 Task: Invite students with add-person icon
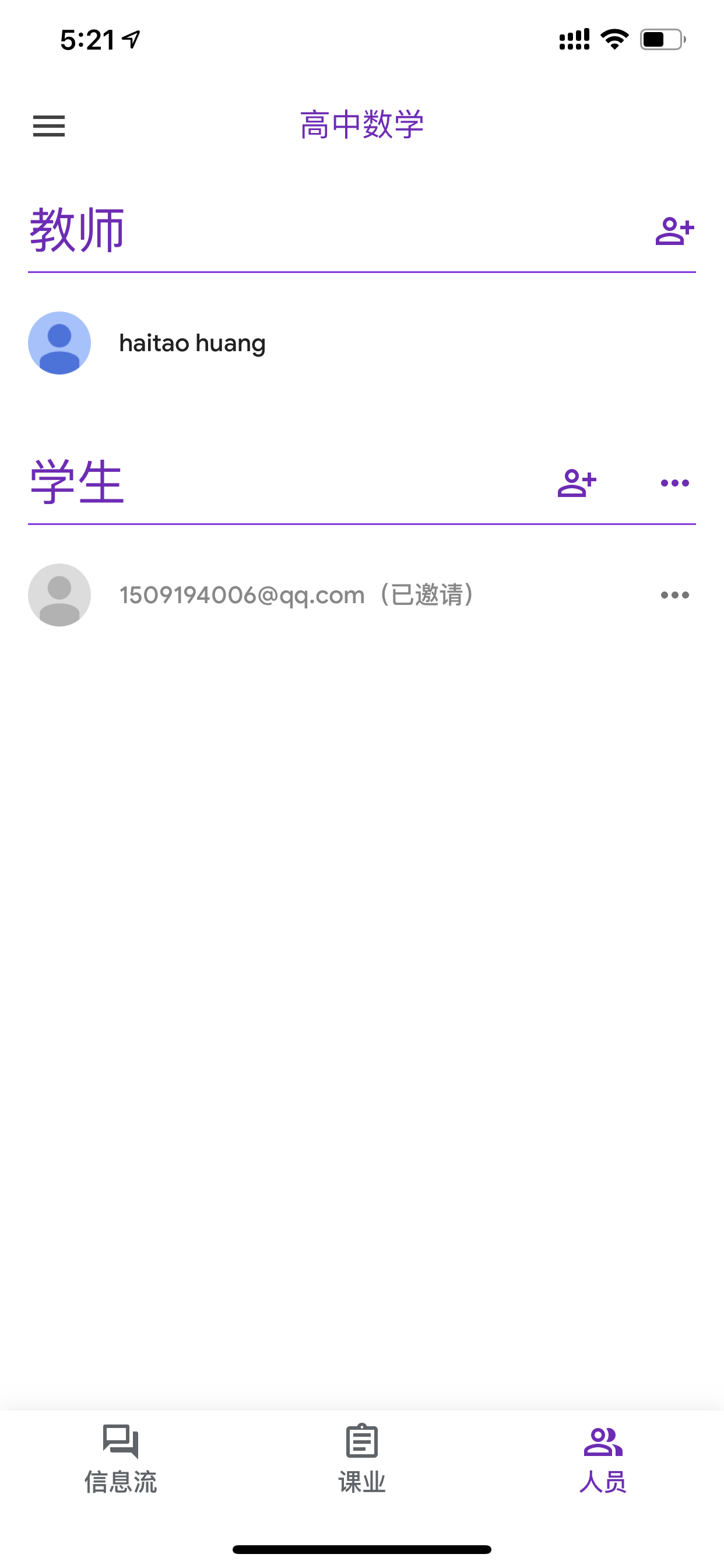pyautogui.click(x=576, y=484)
